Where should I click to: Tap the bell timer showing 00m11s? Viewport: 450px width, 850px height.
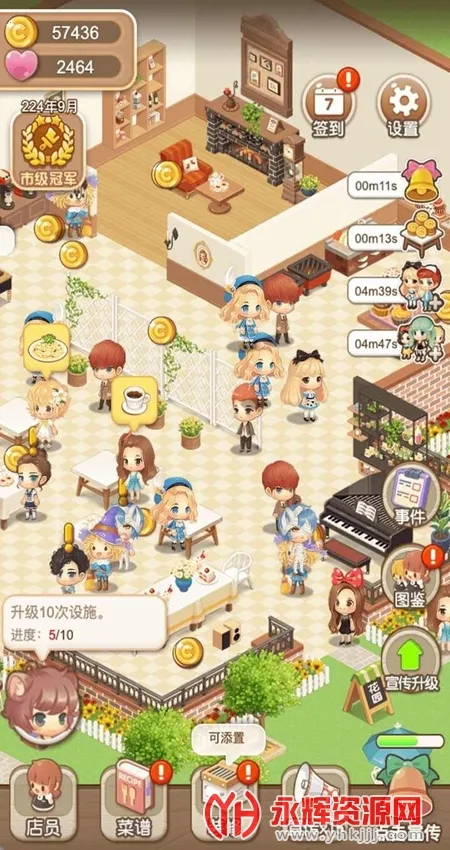tap(394, 185)
